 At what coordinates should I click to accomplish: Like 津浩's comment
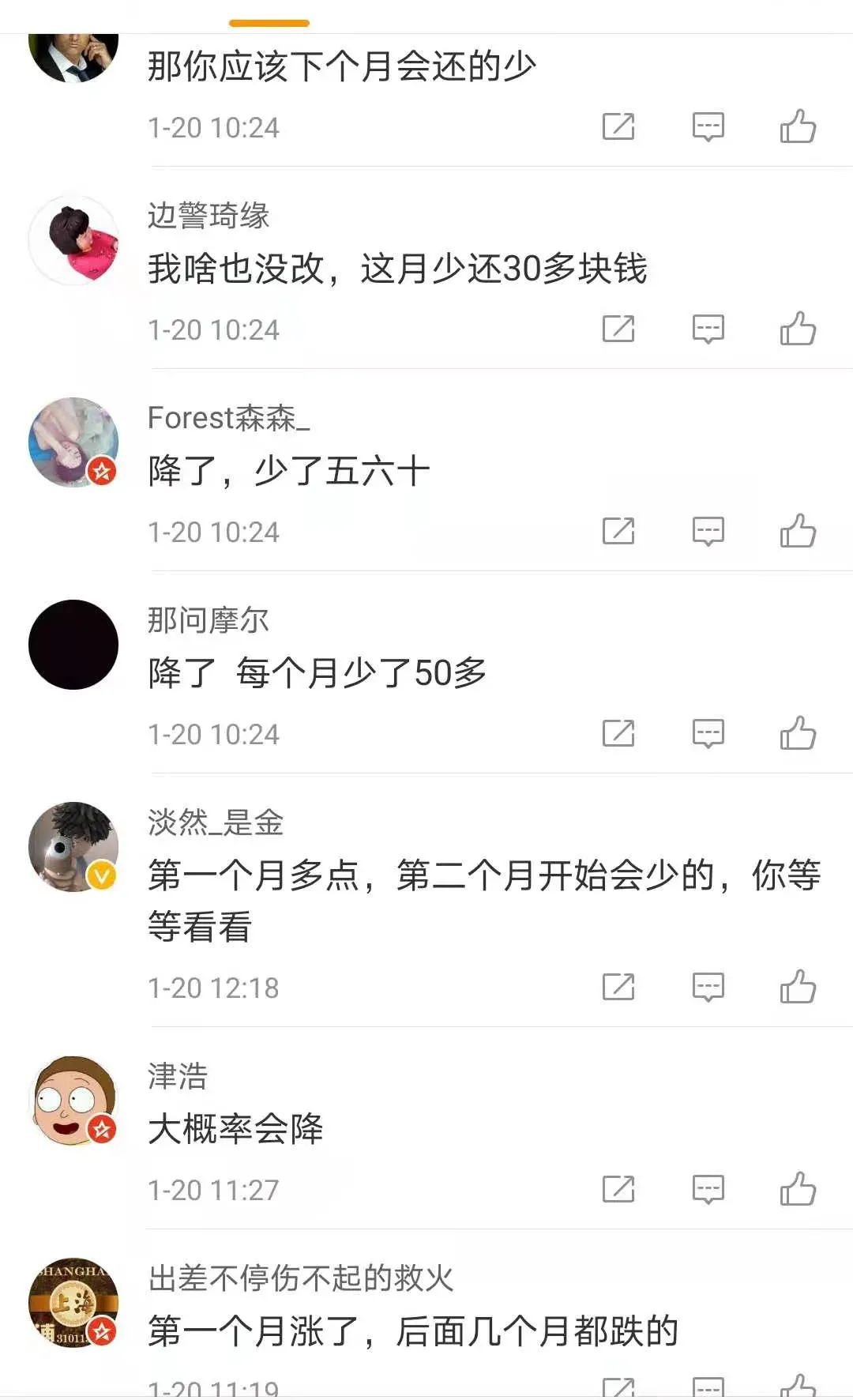pos(798,1189)
